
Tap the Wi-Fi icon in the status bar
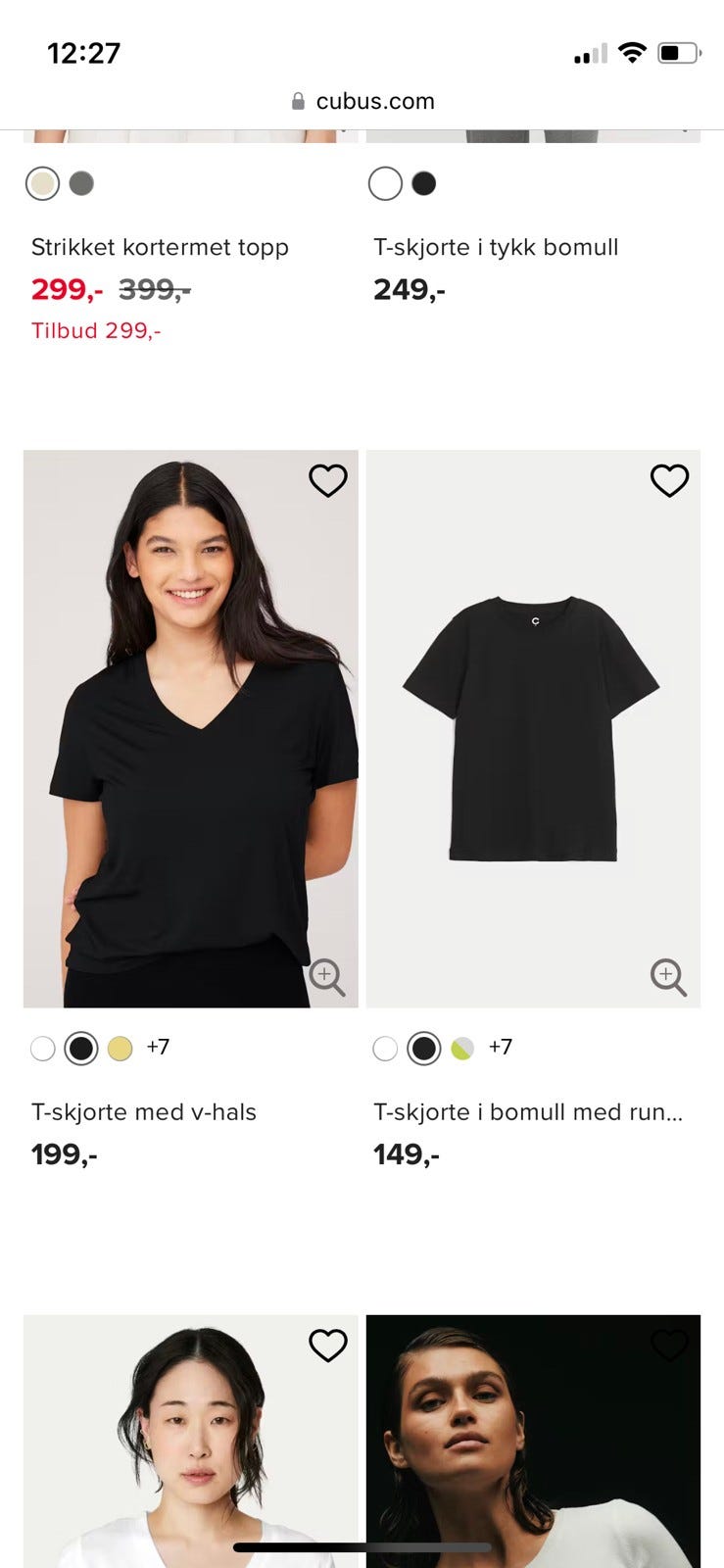[x=630, y=53]
